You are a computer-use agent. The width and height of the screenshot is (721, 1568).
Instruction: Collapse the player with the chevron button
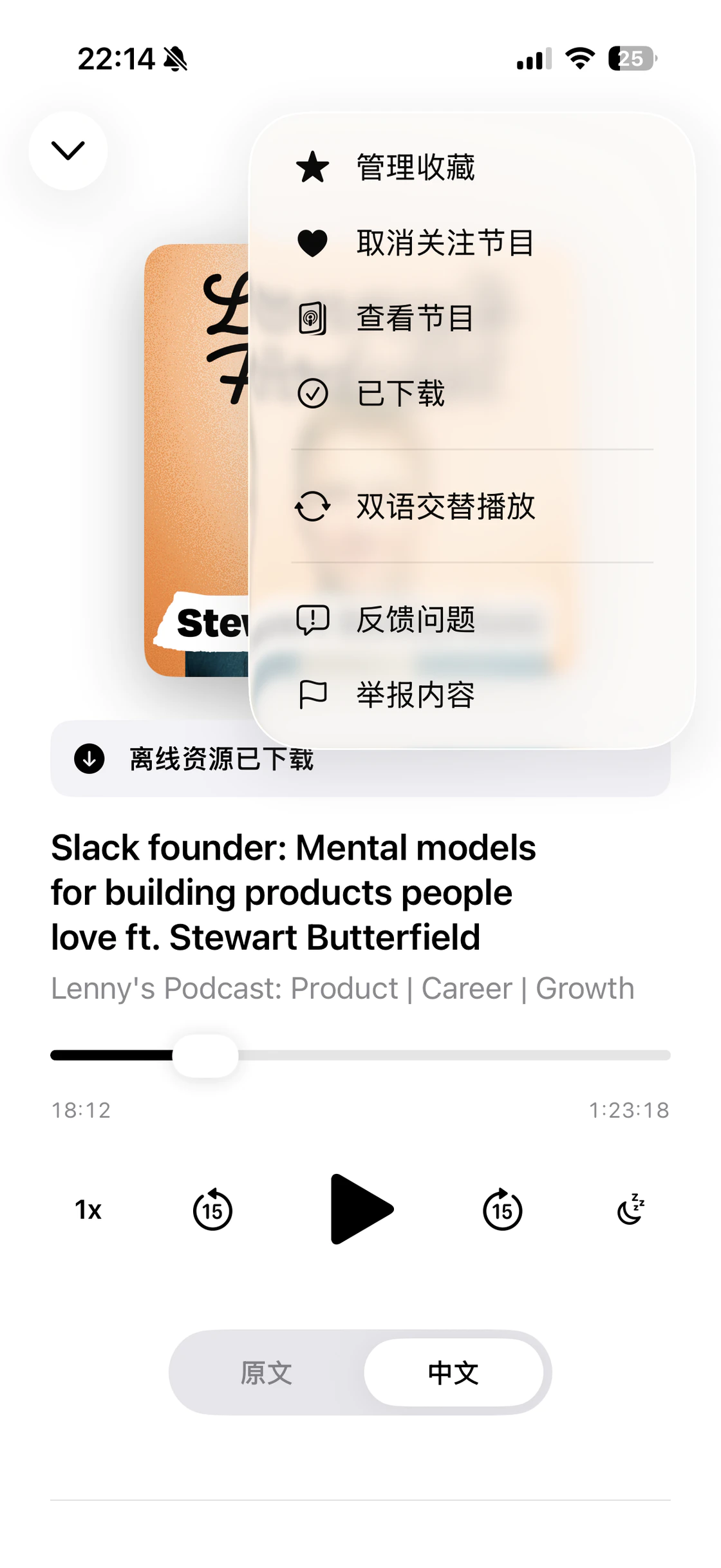[x=68, y=151]
